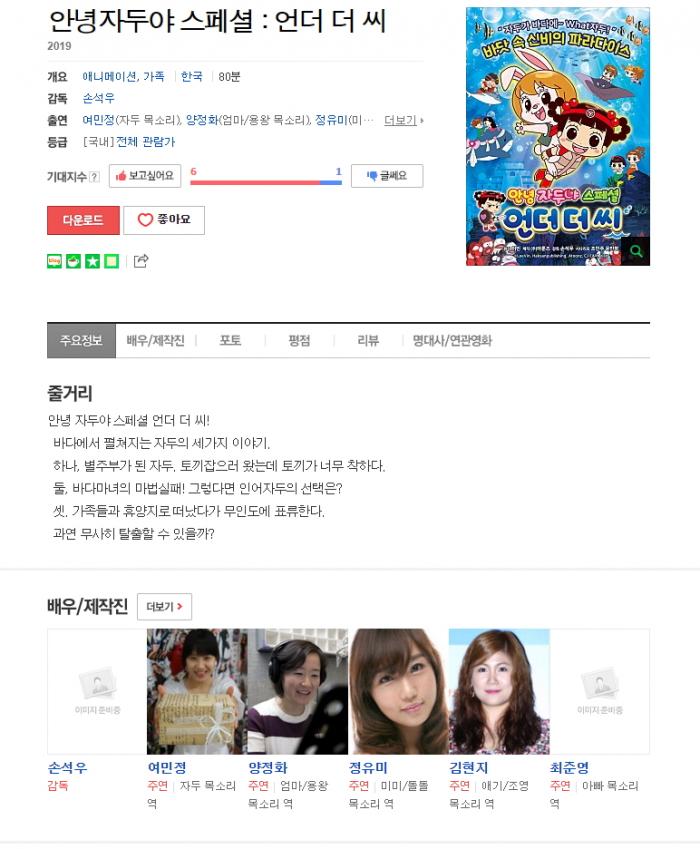The height and width of the screenshot is (849, 700).
Task: Open the profile photo of 여민정
Action: coord(197,690)
